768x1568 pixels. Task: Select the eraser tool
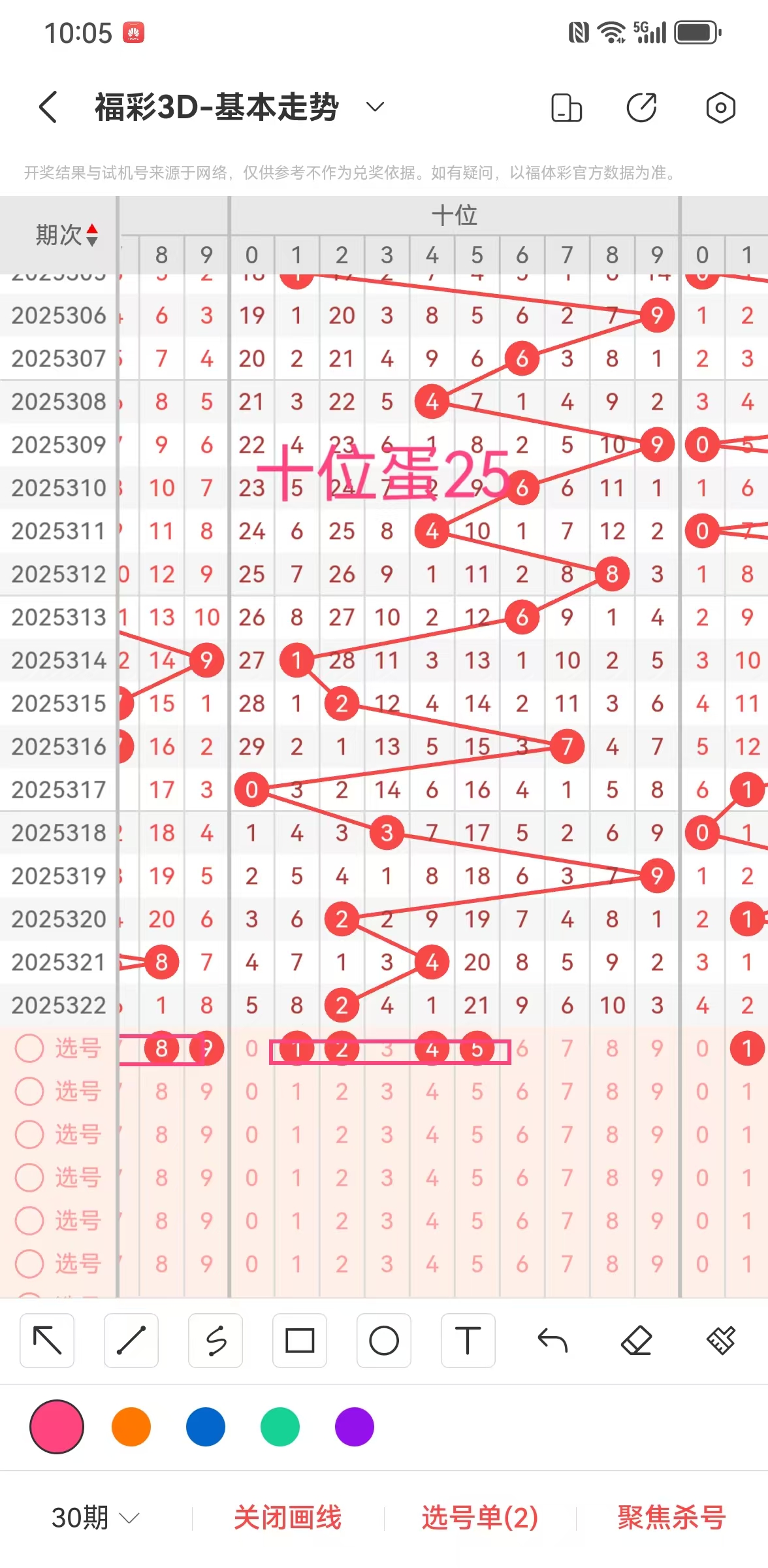click(x=636, y=1341)
